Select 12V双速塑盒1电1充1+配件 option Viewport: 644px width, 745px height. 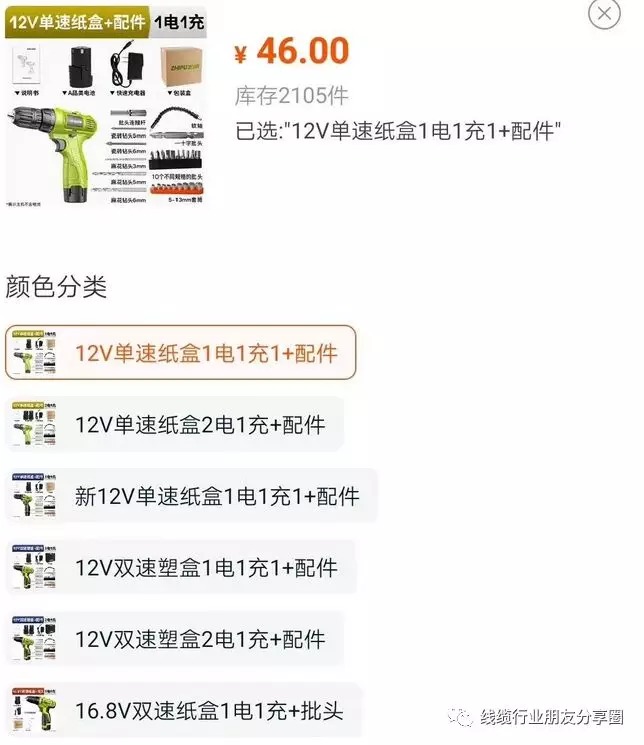pyautogui.click(x=181, y=567)
